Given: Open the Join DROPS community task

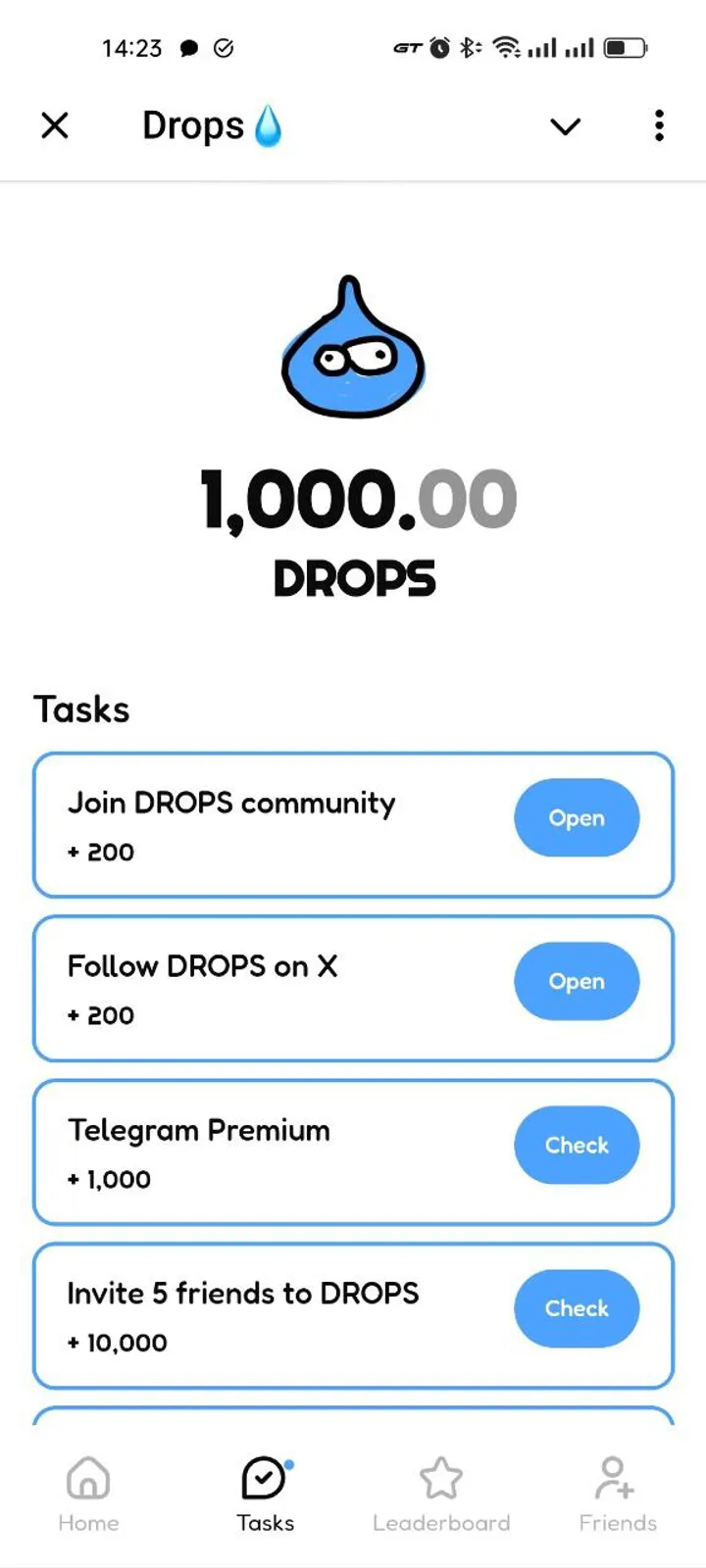Looking at the screenshot, I should (x=577, y=818).
